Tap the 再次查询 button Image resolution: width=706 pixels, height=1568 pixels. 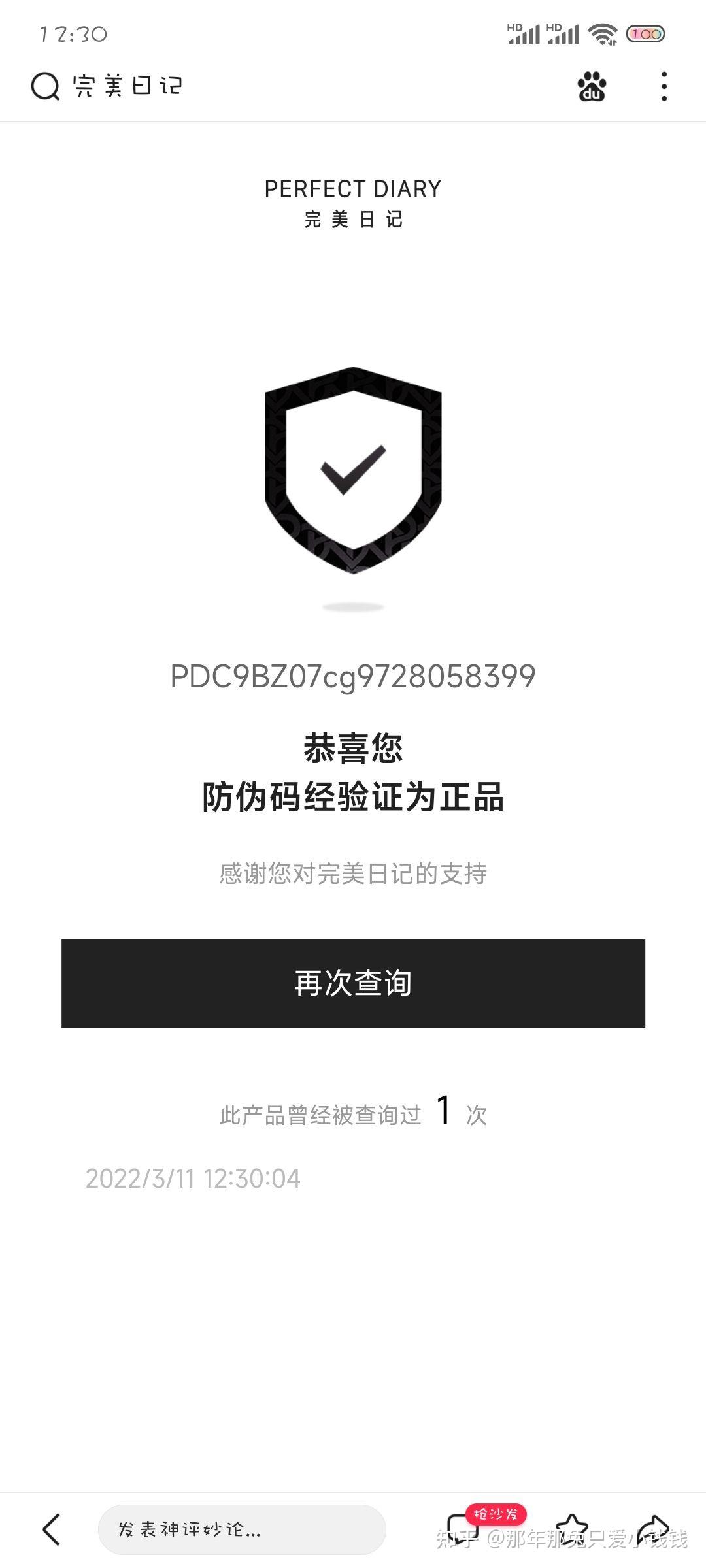353,983
